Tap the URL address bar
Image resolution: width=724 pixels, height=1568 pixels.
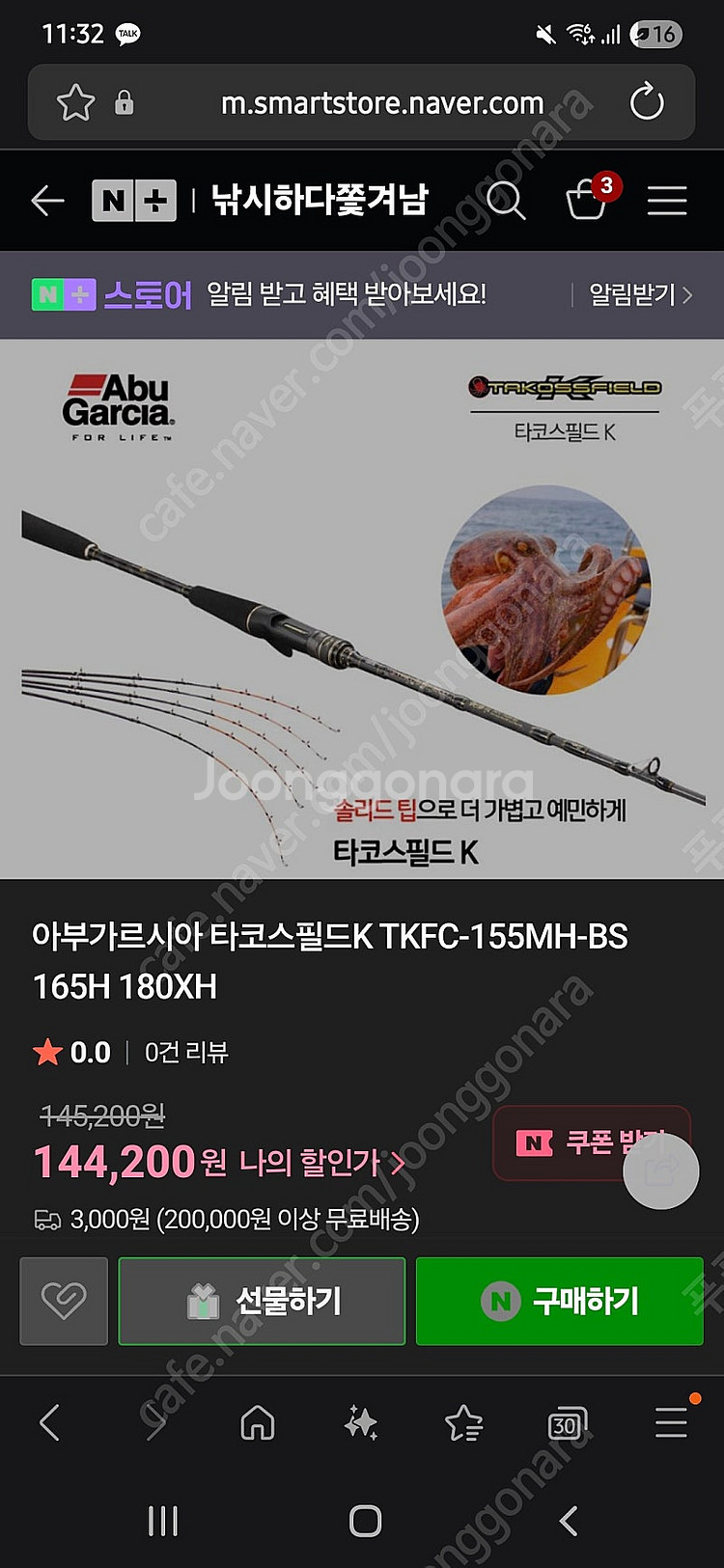tap(381, 102)
